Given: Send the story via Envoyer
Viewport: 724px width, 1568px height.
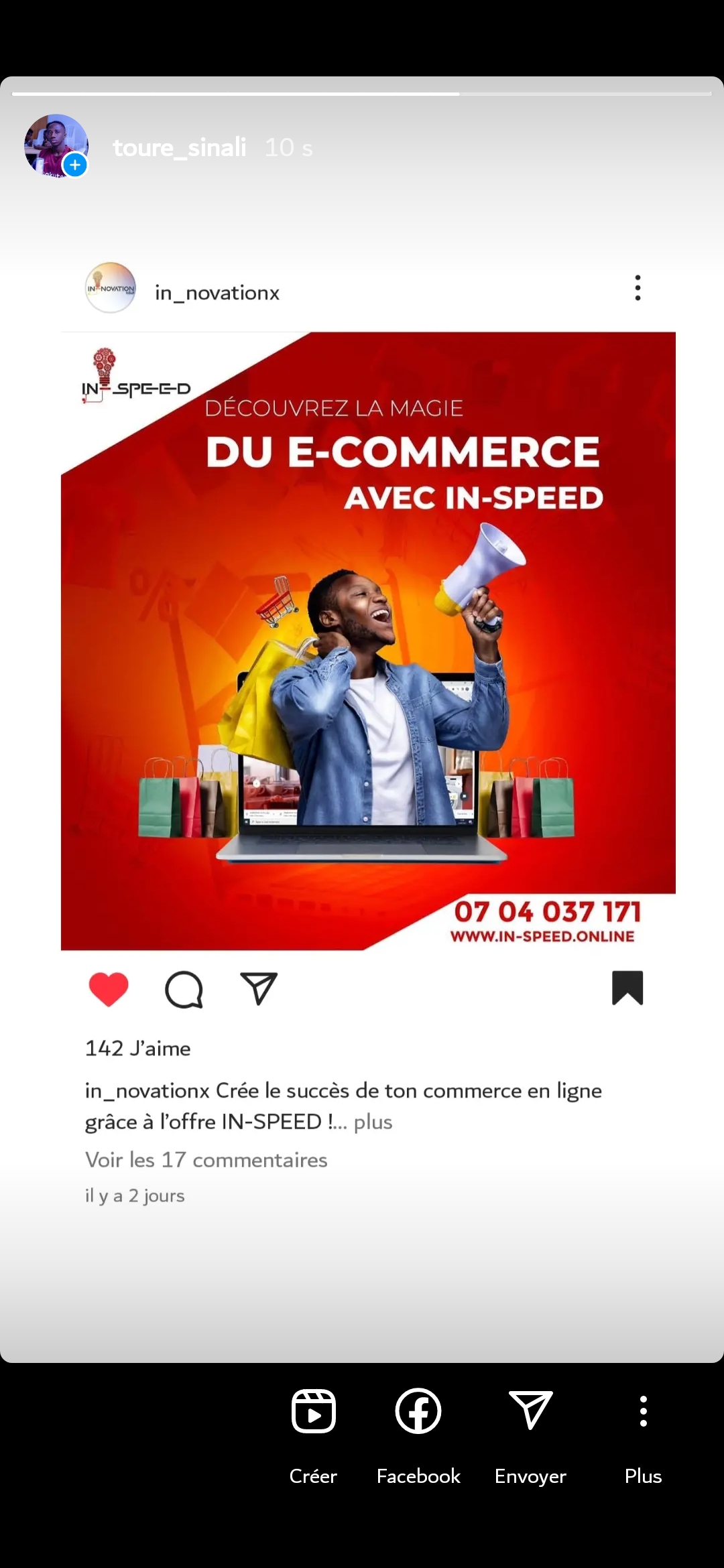Looking at the screenshot, I should coord(530,1435).
